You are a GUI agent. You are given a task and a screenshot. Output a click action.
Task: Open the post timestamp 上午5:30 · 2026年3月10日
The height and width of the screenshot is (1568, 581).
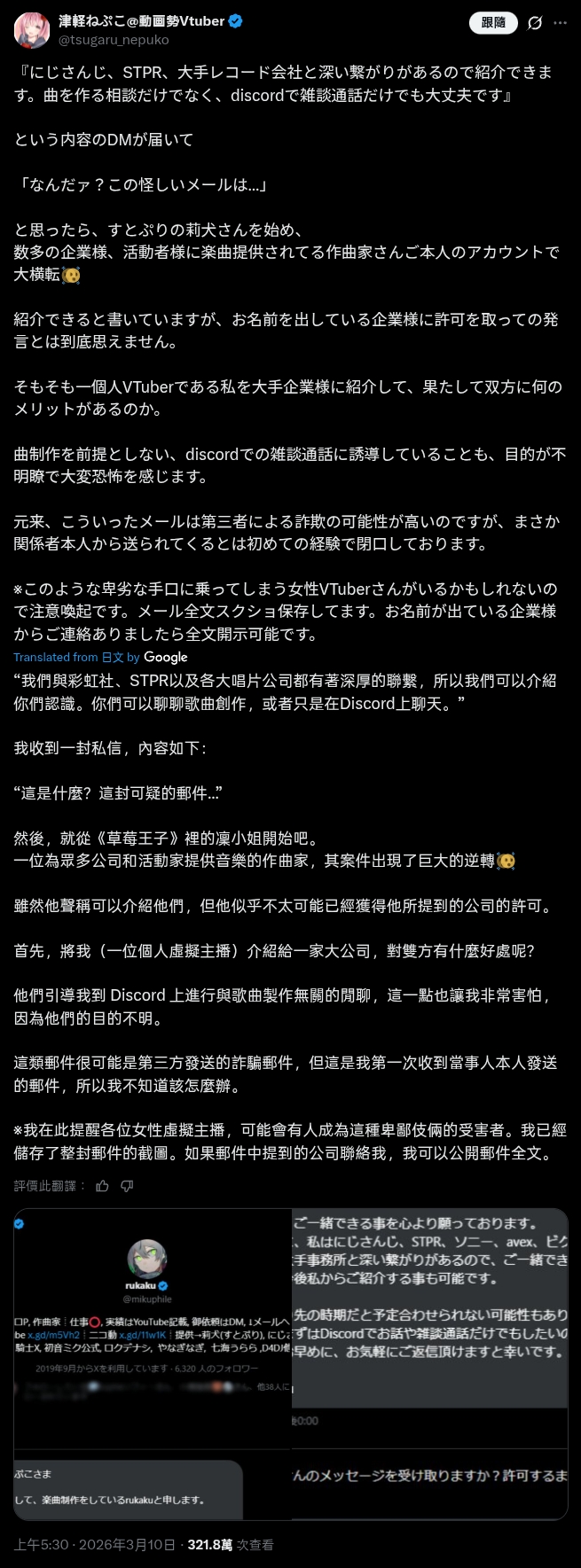[94, 1544]
